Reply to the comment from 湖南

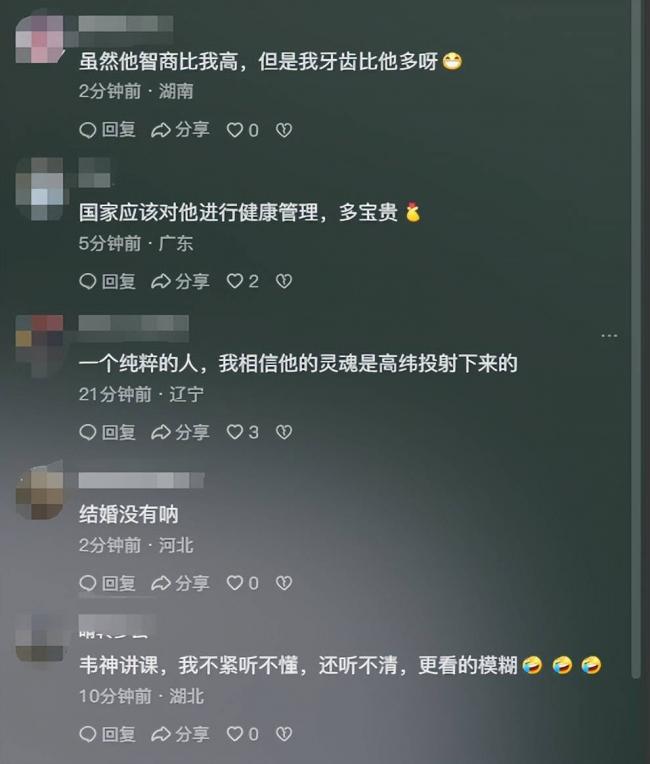coord(107,130)
